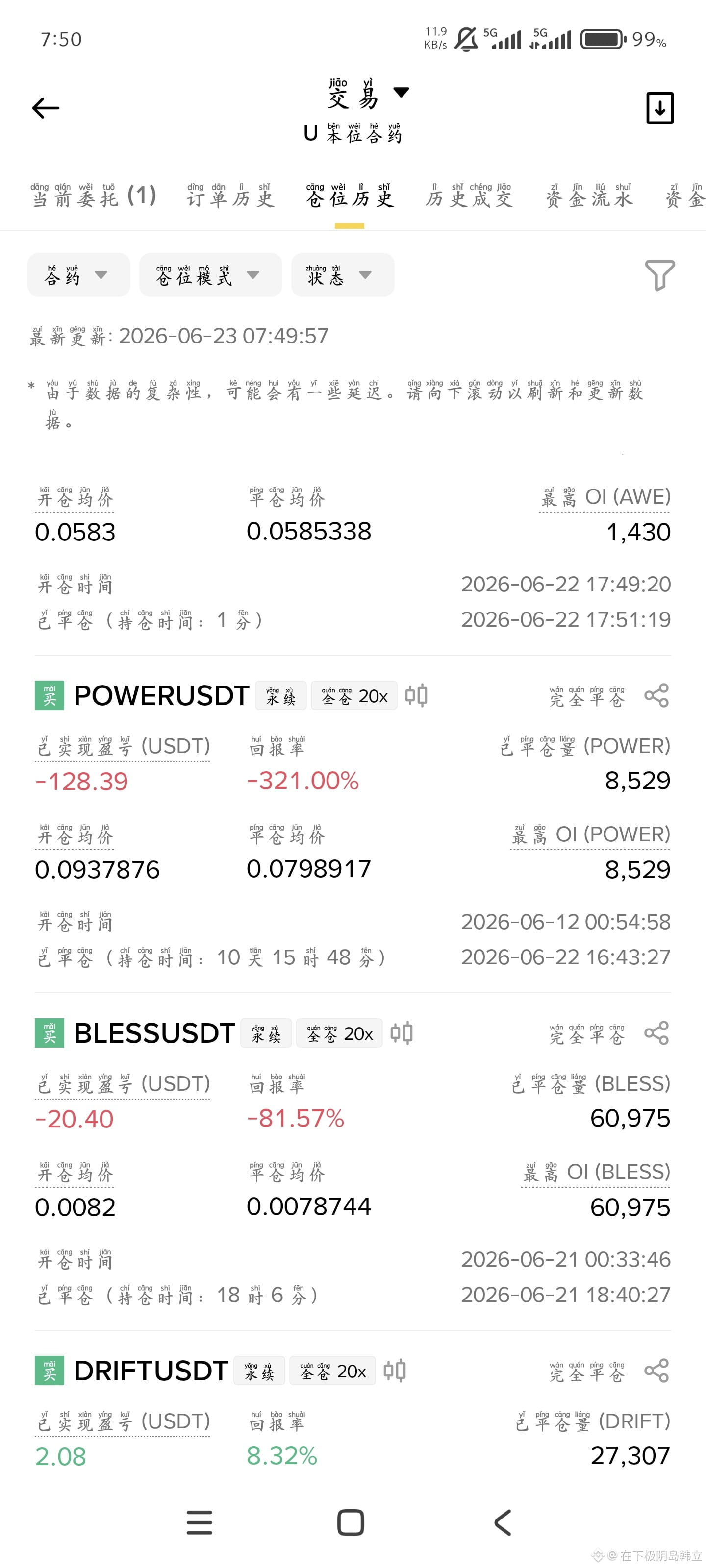The image size is (706, 1568).
Task: Switch to the 历史成交 tab
Action: tap(469, 196)
